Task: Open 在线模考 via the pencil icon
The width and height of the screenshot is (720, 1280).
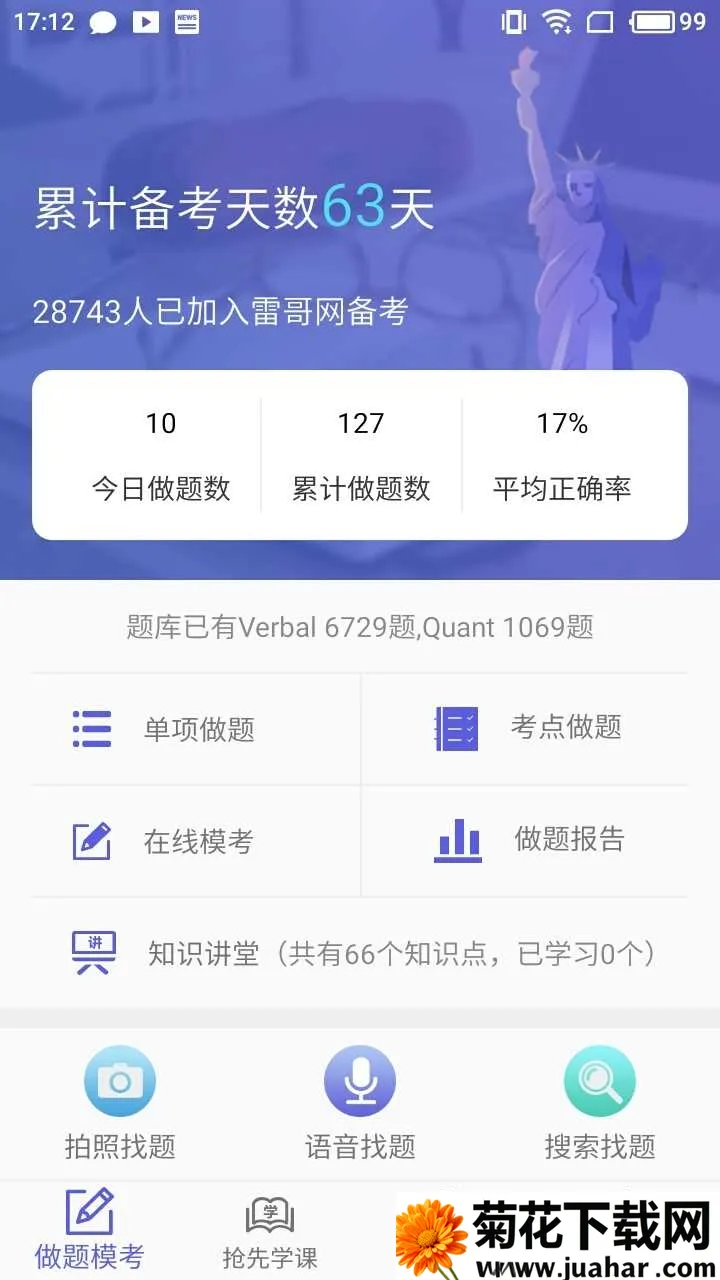Action: tap(91, 841)
